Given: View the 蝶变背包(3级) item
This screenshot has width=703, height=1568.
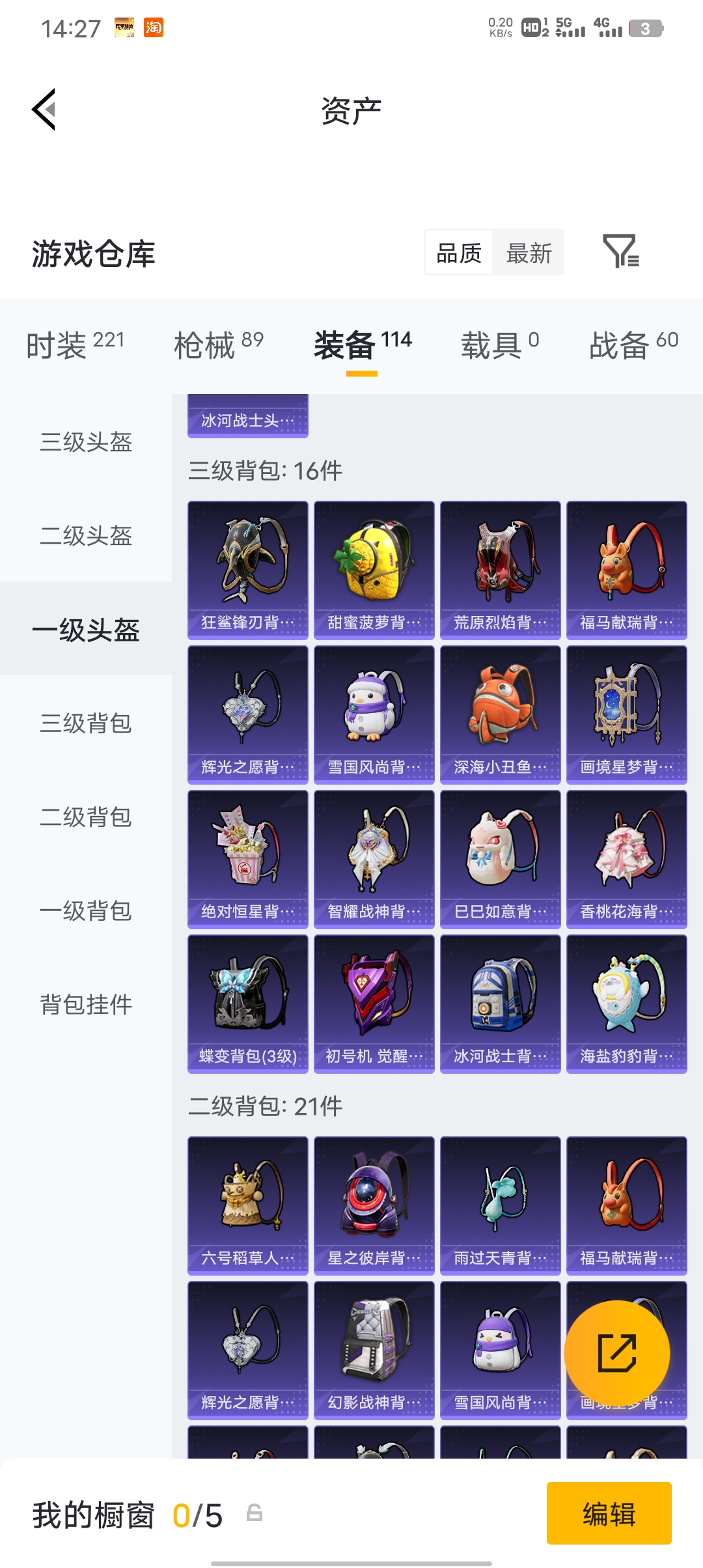Looking at the screenshot, I should (248, 1003).
